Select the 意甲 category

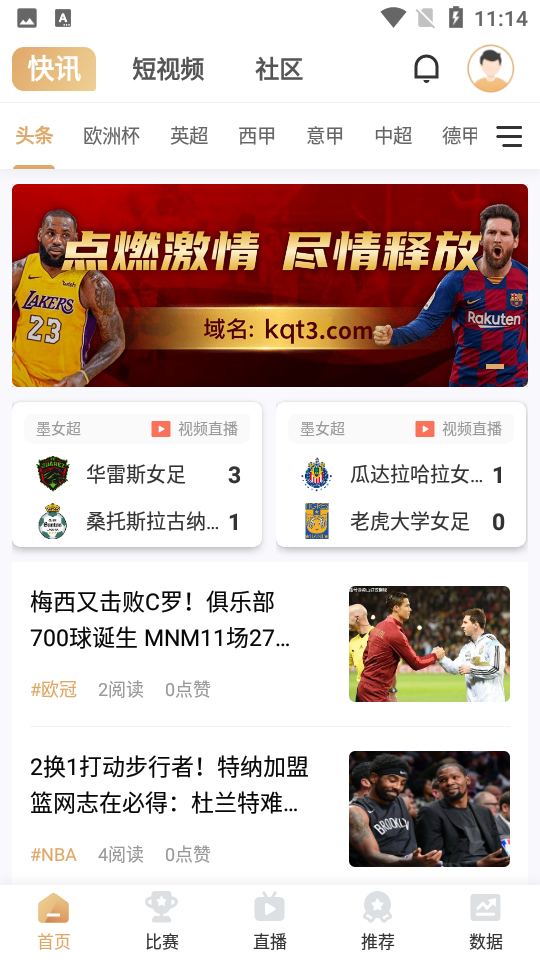325,135
